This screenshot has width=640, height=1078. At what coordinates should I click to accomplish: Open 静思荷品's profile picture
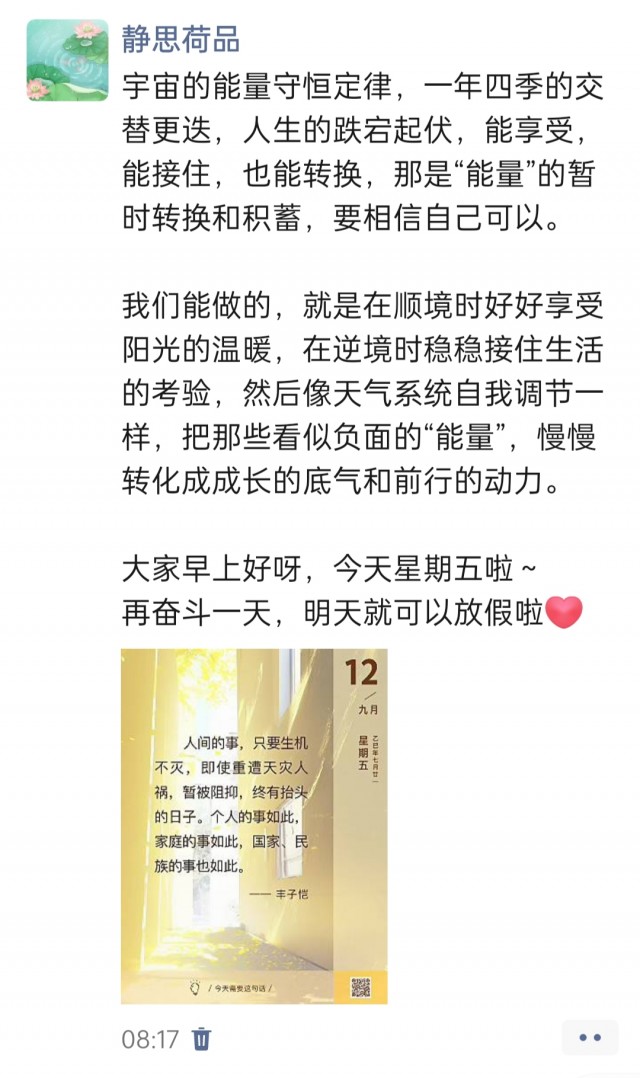pos(66,60)
